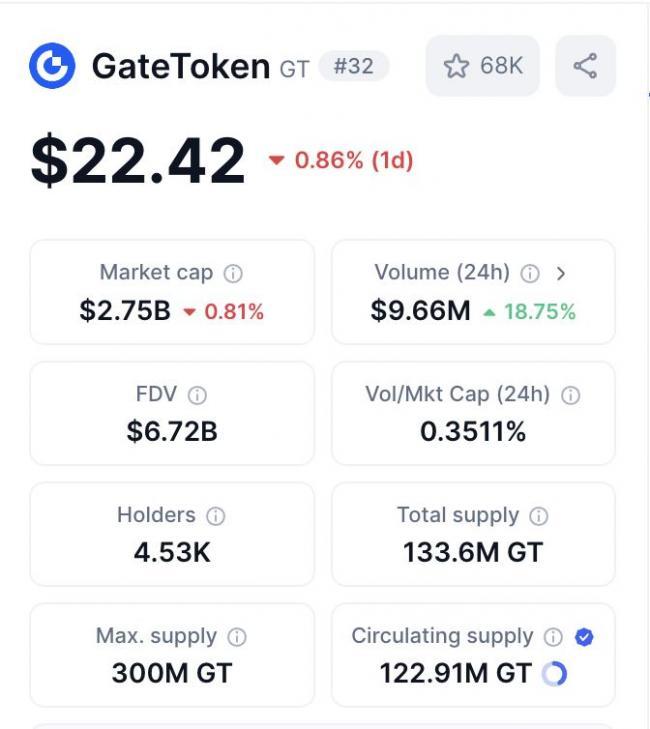Open Market cap info tooltip
The image size is (650, 729).
(x=233, y=273)
